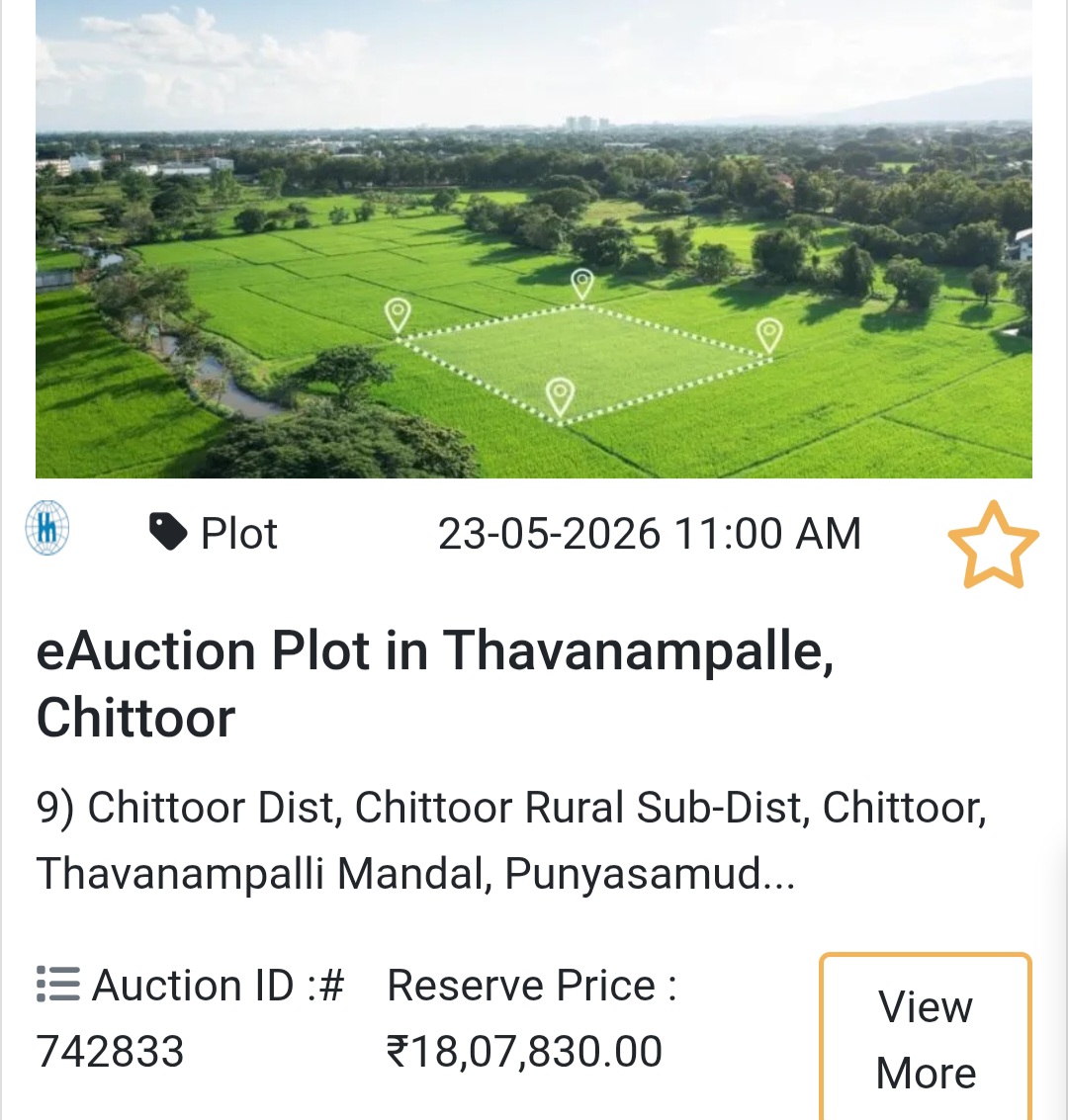
Task: Click the aerial plot photograph
Action: coord(534,240)
